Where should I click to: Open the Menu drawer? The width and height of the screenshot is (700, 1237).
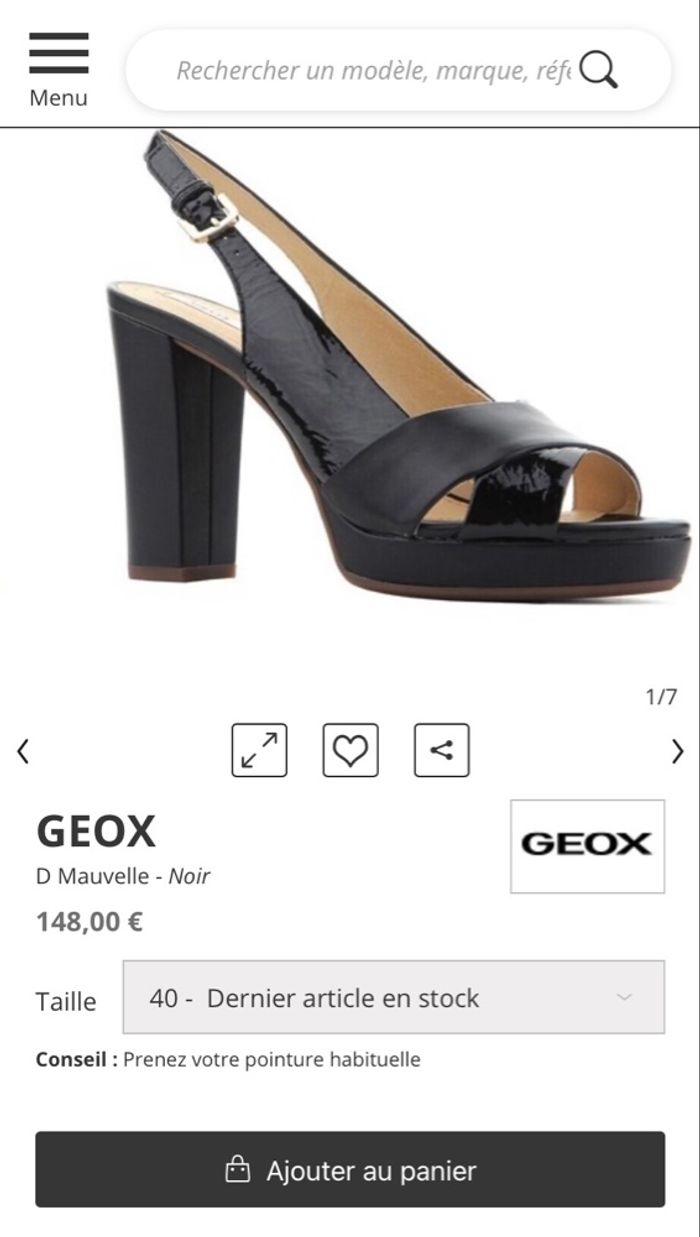click(58, 68)
